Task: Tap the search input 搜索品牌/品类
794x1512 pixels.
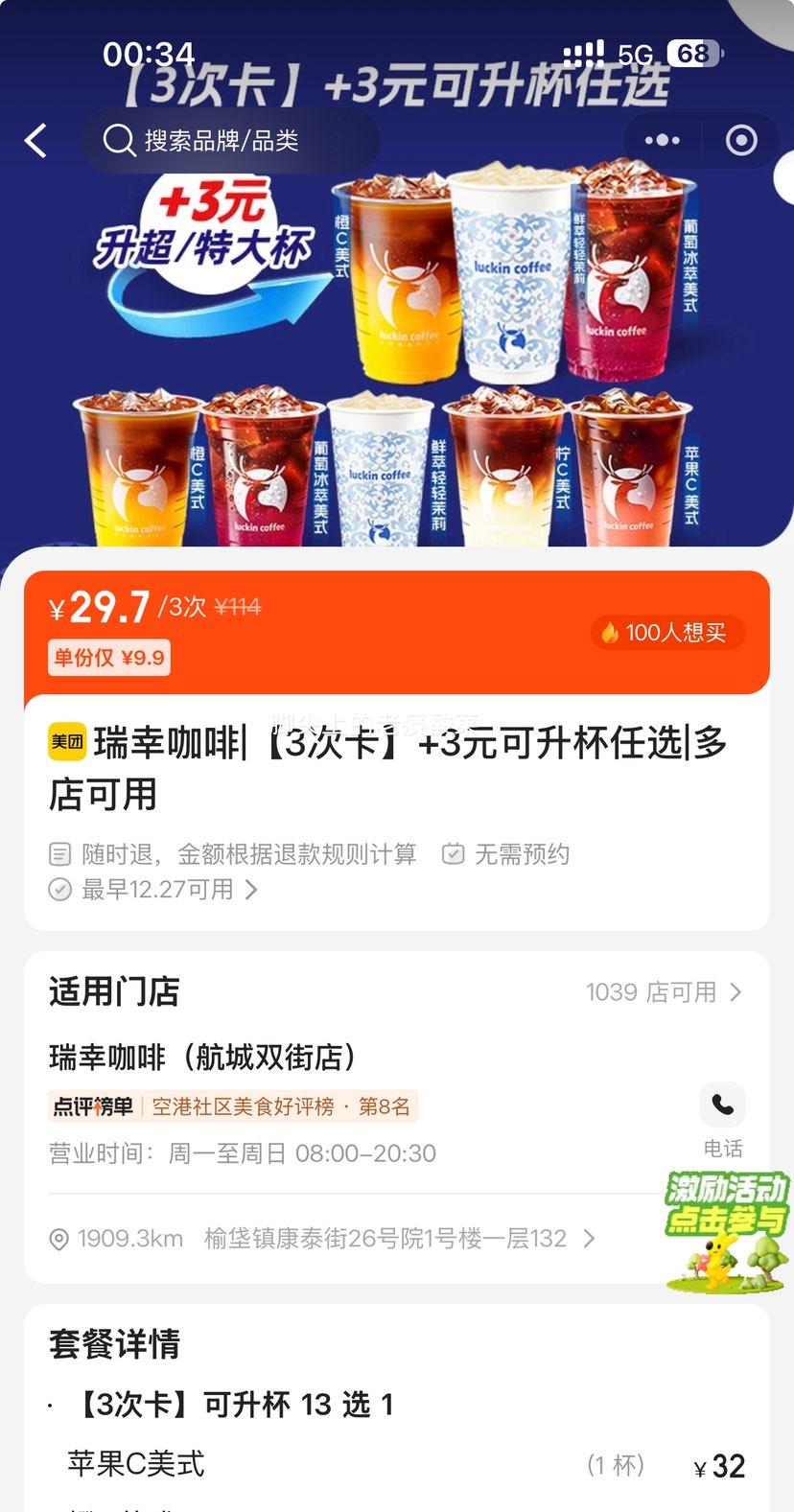Action: point(230,140)
